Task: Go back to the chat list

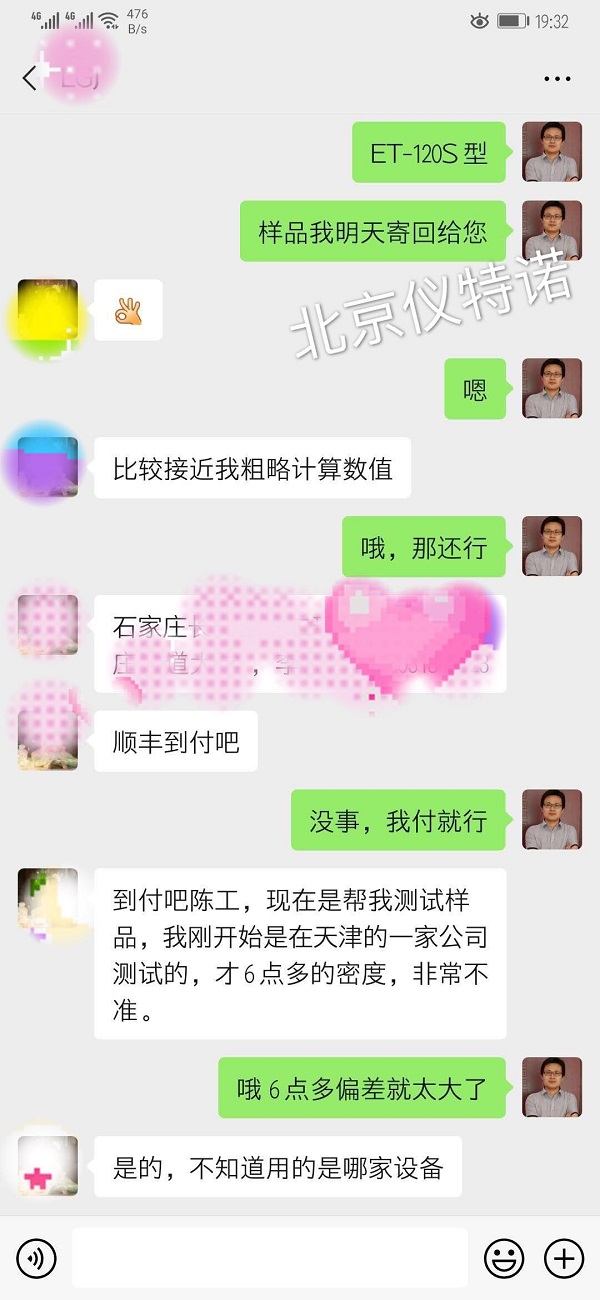Action: pos(30,78)
